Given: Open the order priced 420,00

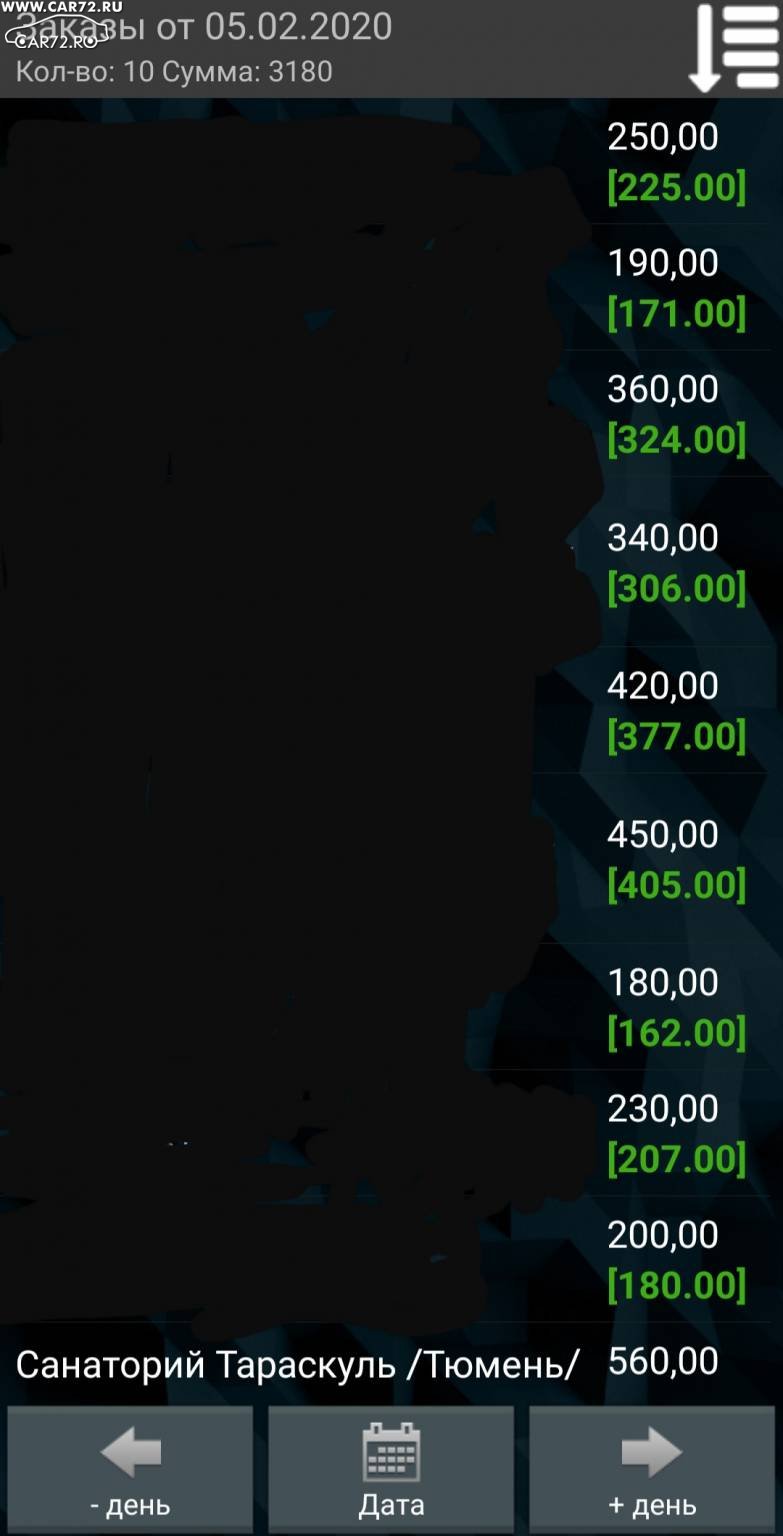Looking at the screenshot, I should [x=391, y=711].
